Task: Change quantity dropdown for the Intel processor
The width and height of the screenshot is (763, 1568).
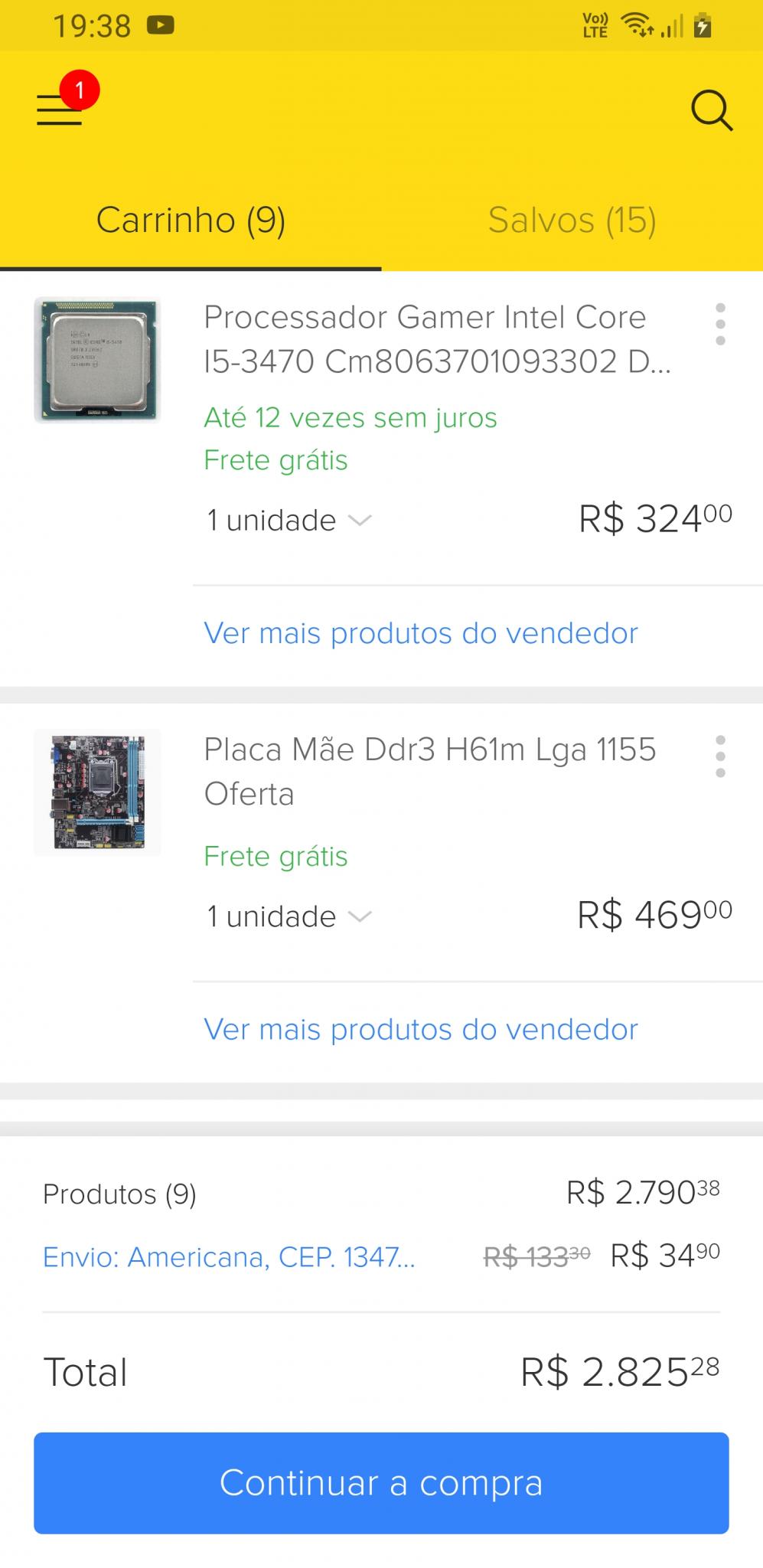Action: point(289,521)
